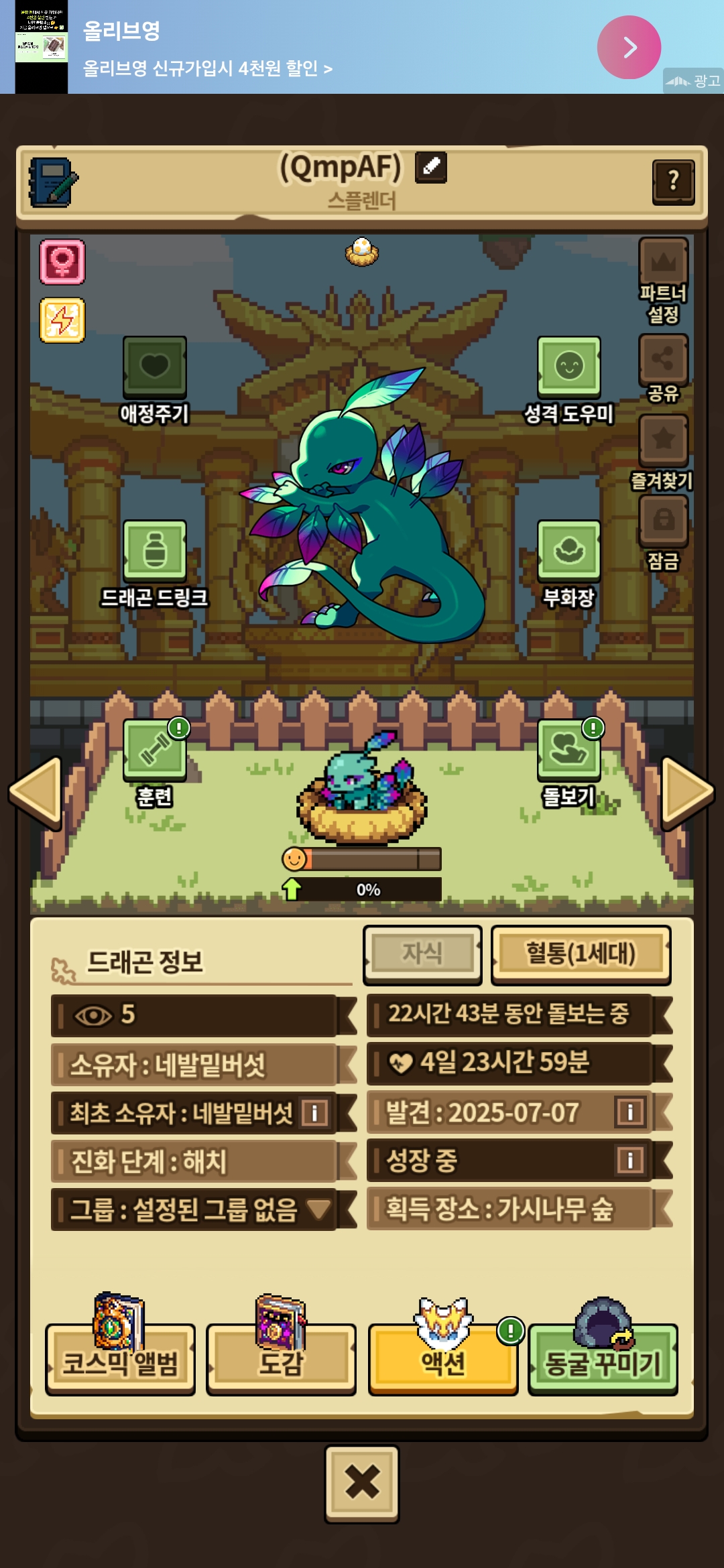View 혈통(1세대) lineage
Screen dimensions: 724x1568
pyautogui.click(x=581, y=955)
